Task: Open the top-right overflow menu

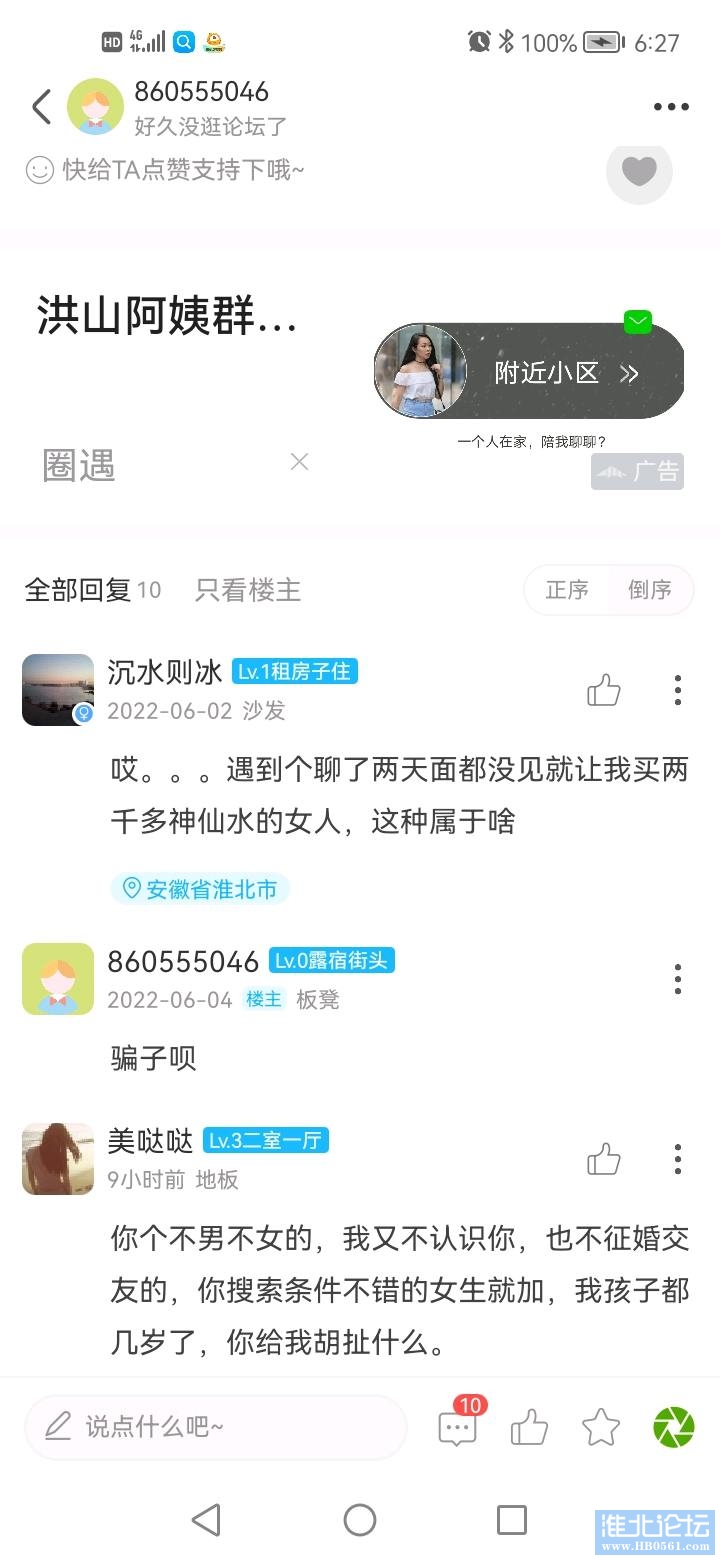Action: [671, 107]
